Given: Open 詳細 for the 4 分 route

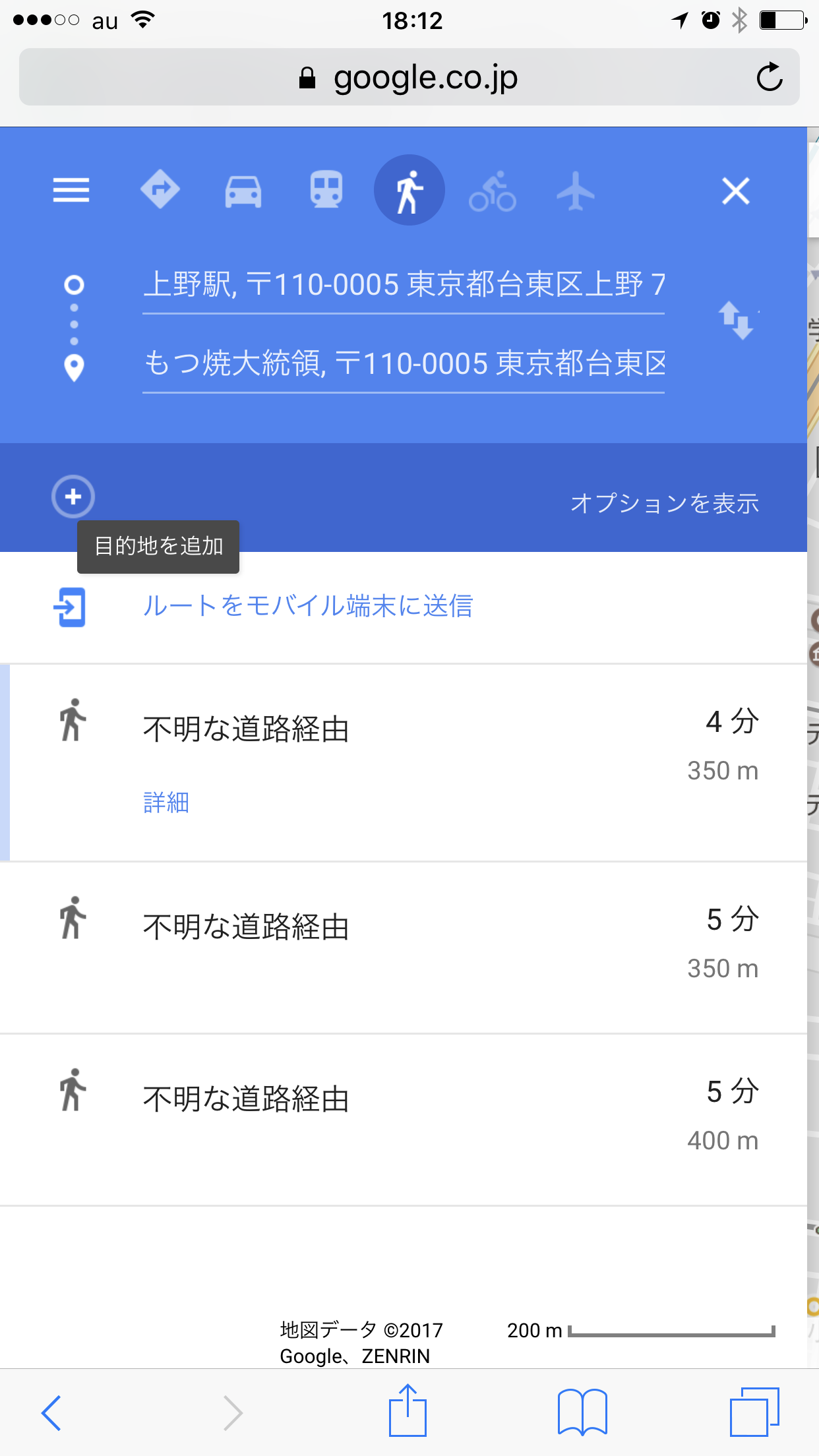Looking at the screenshot, I should click(x=166, y=803).
